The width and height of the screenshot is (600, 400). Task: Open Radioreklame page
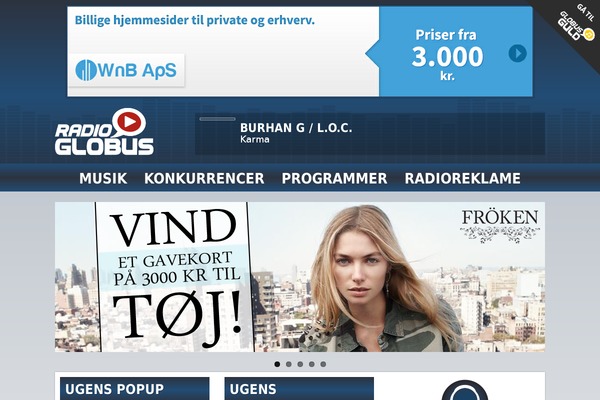(462, 179)
